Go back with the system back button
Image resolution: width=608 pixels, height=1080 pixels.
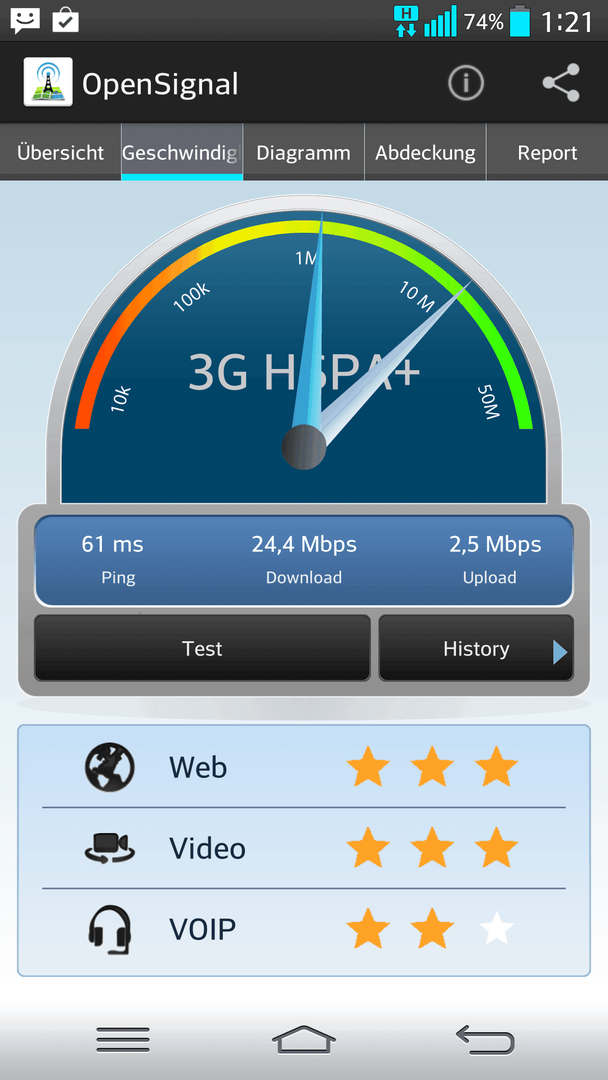pyautogui.click(x=485, y=1040)
